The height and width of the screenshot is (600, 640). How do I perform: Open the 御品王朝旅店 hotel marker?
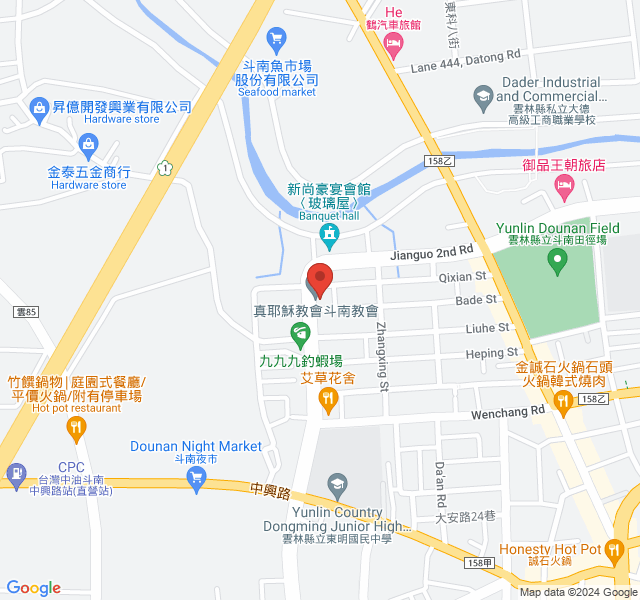point(564,186)
